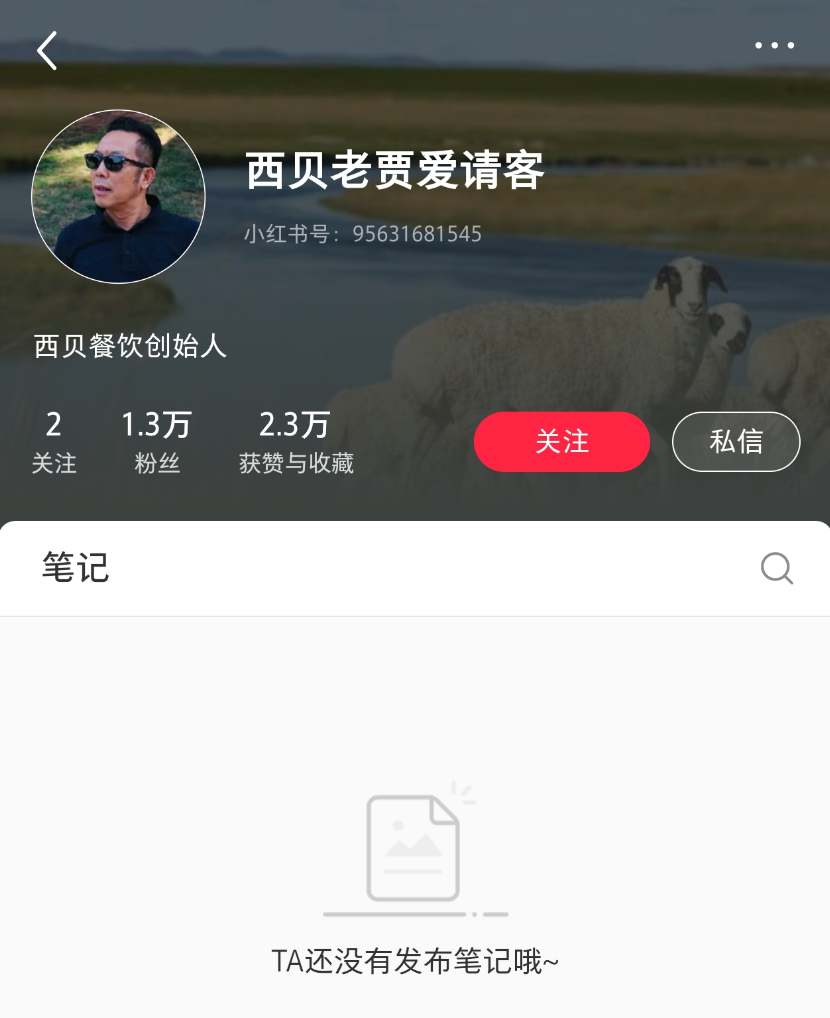Send a private message via 私信

click(736, 442)
